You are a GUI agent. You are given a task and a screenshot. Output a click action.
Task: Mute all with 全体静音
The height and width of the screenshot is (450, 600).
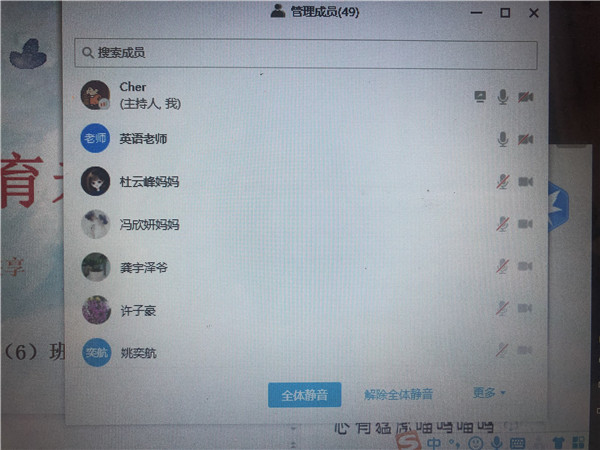pyautogui.click(x=304, y=395)
